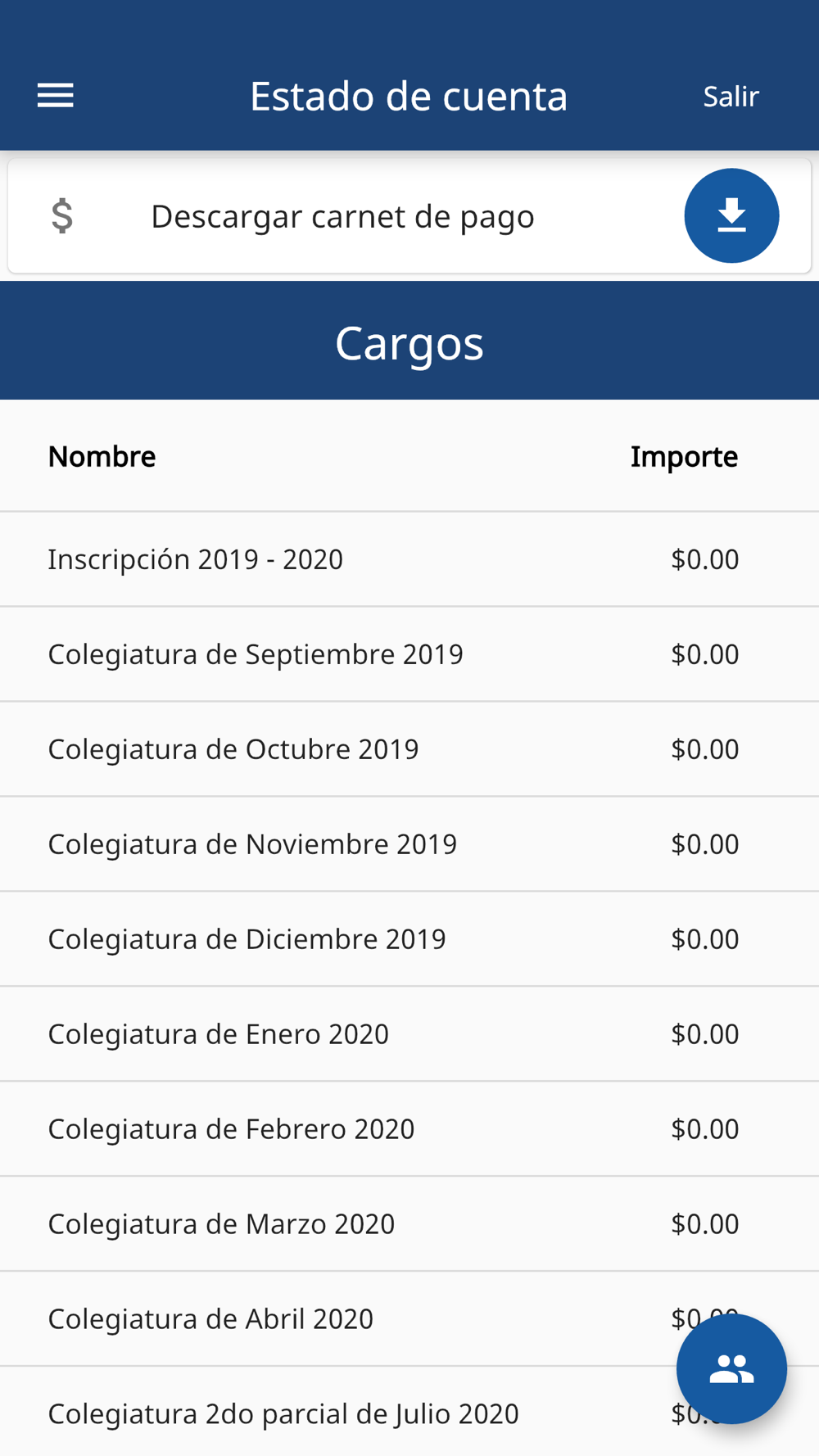Download the payment booklet
Screen dimensions: 819x1456
(731, 216)
